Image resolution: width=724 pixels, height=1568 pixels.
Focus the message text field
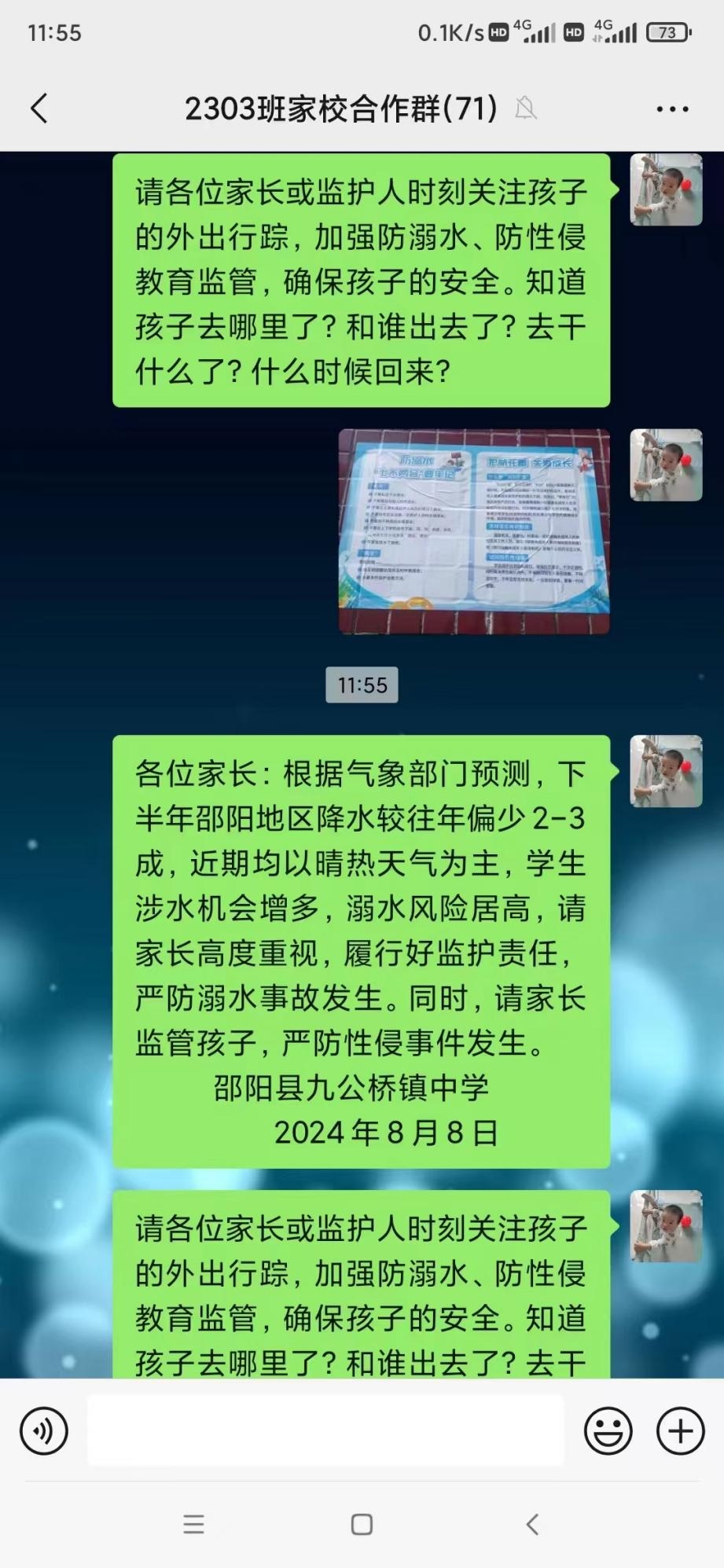pyautogui.click(x=325, y=1430)
